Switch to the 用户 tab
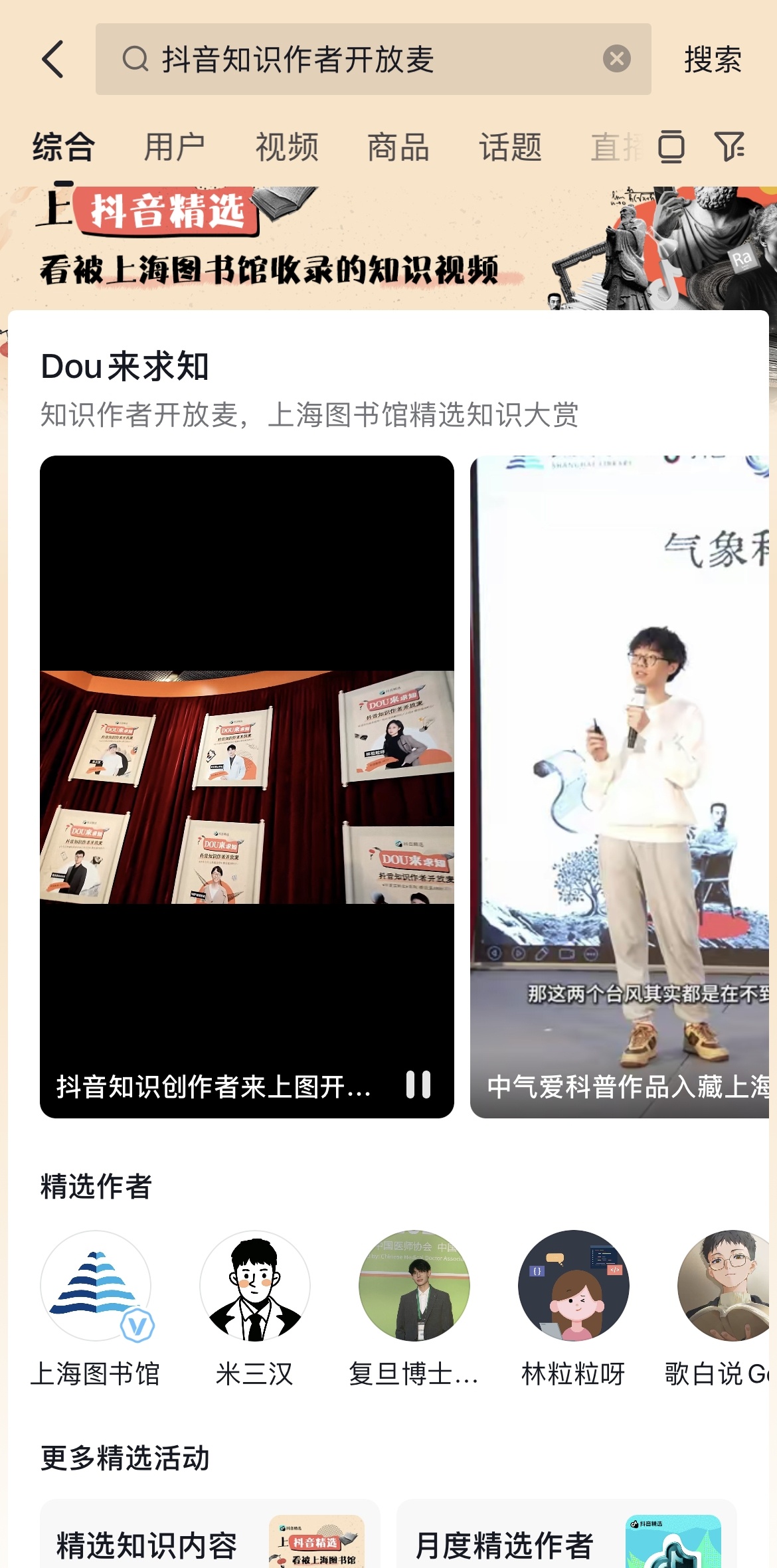Viewport: 777px width, 1568px height. [174, 147]
